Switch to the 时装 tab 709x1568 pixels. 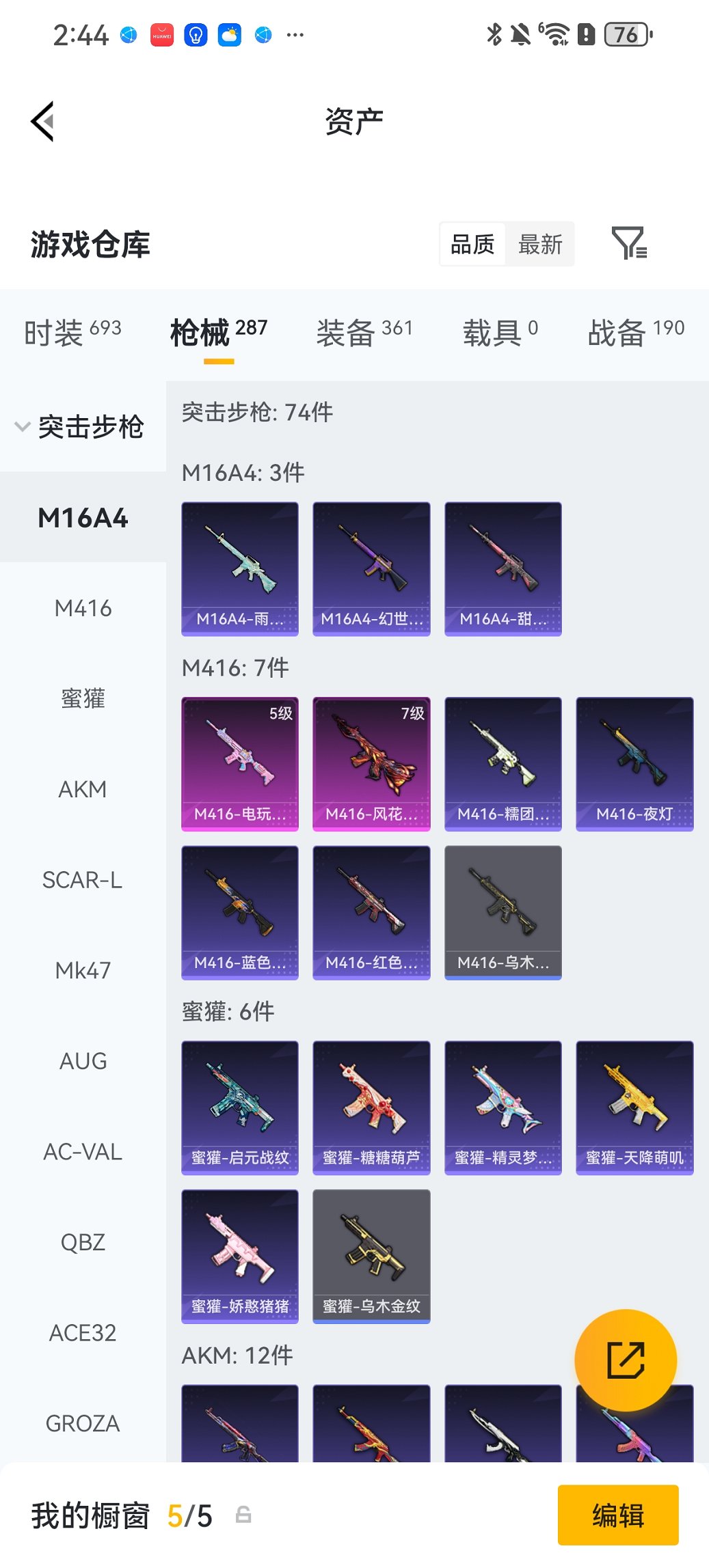[x=72, y=332]
